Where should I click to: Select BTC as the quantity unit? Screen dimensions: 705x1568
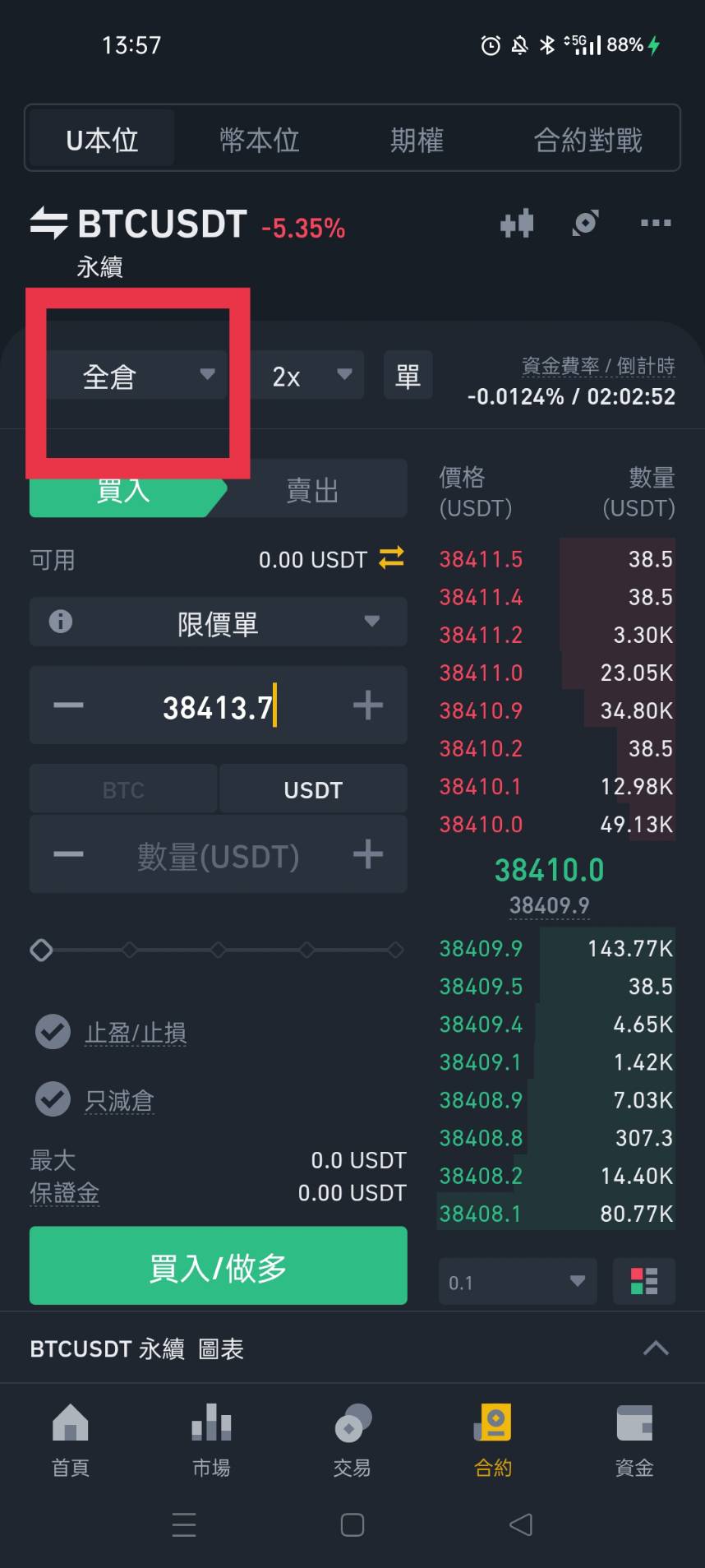pos(123,790)
